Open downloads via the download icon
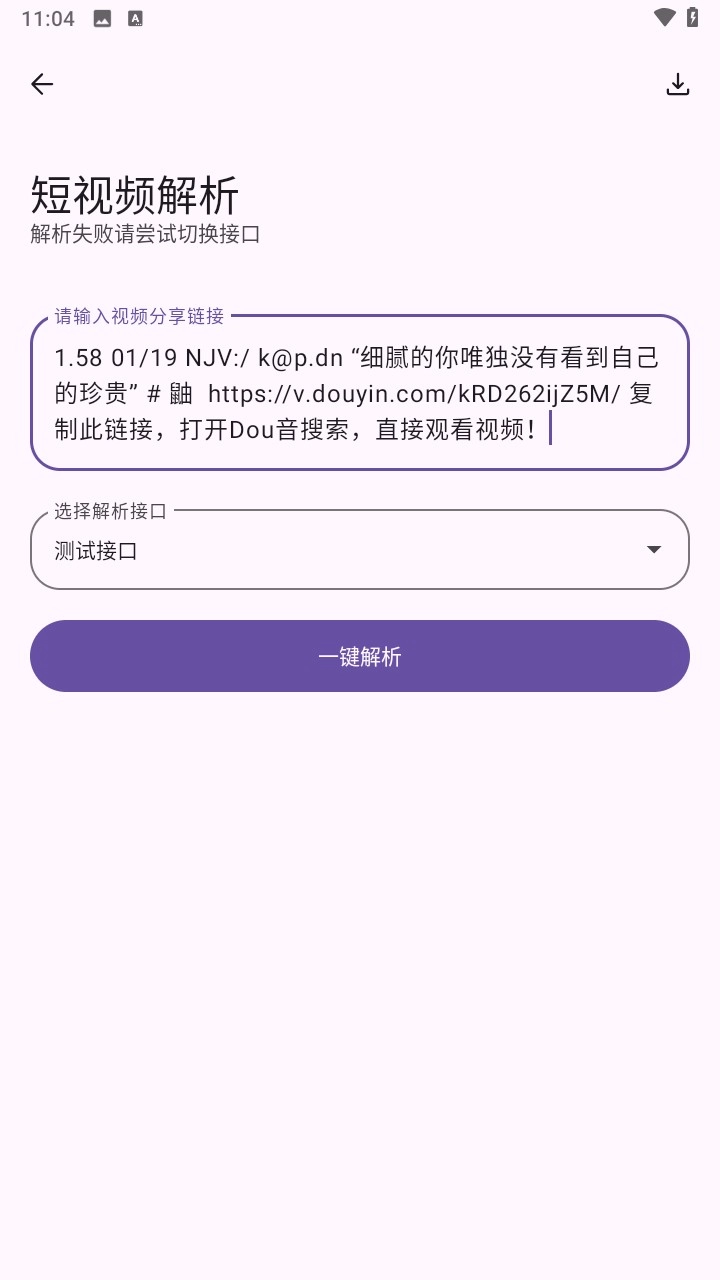 pyautogui.click(x=677, y=84)
